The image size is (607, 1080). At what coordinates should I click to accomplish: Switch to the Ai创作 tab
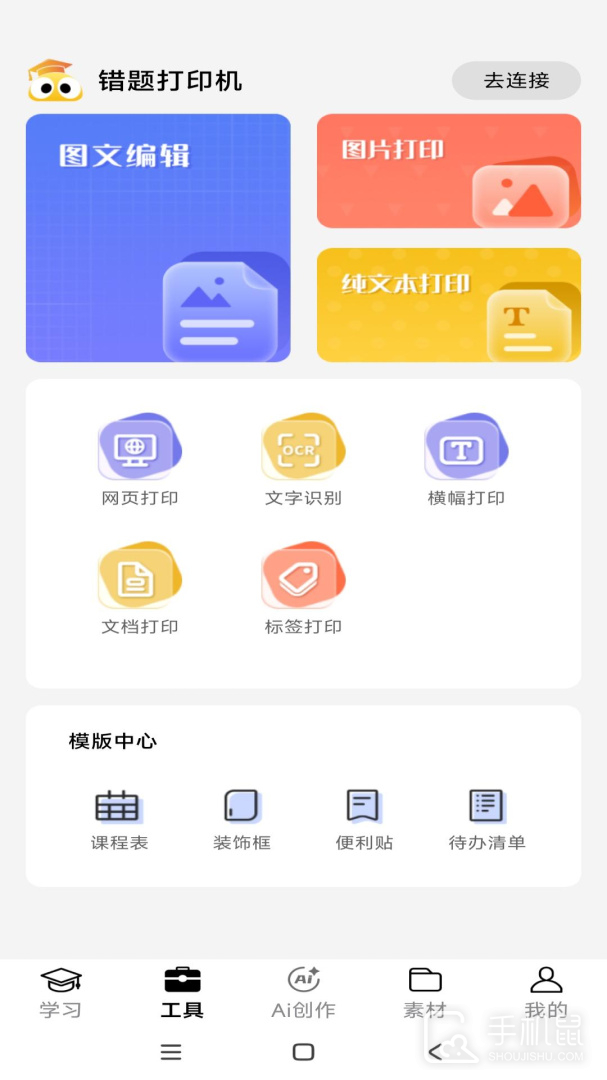303,993
